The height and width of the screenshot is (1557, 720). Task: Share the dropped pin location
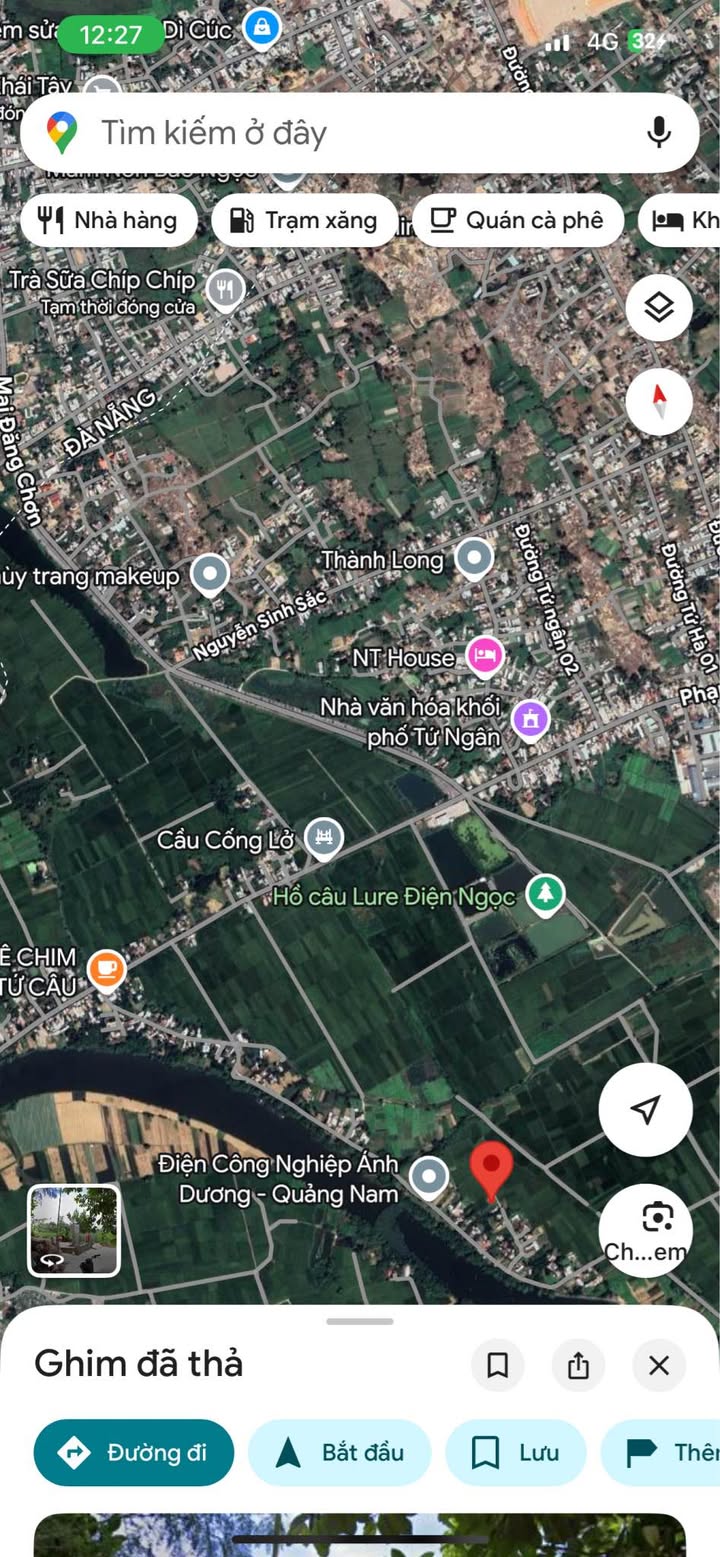(578, 1365)
